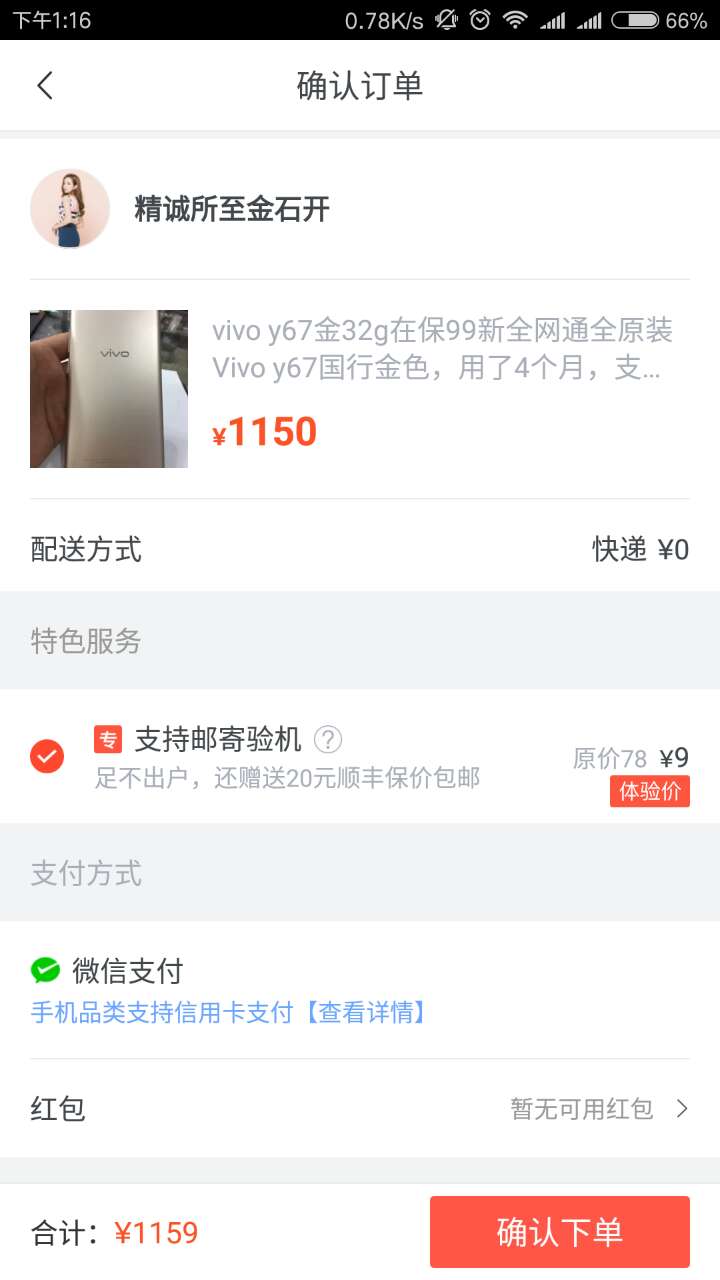Open the seller's avatar photo
The image size is (720, 1280).
(x=69, y=209)
